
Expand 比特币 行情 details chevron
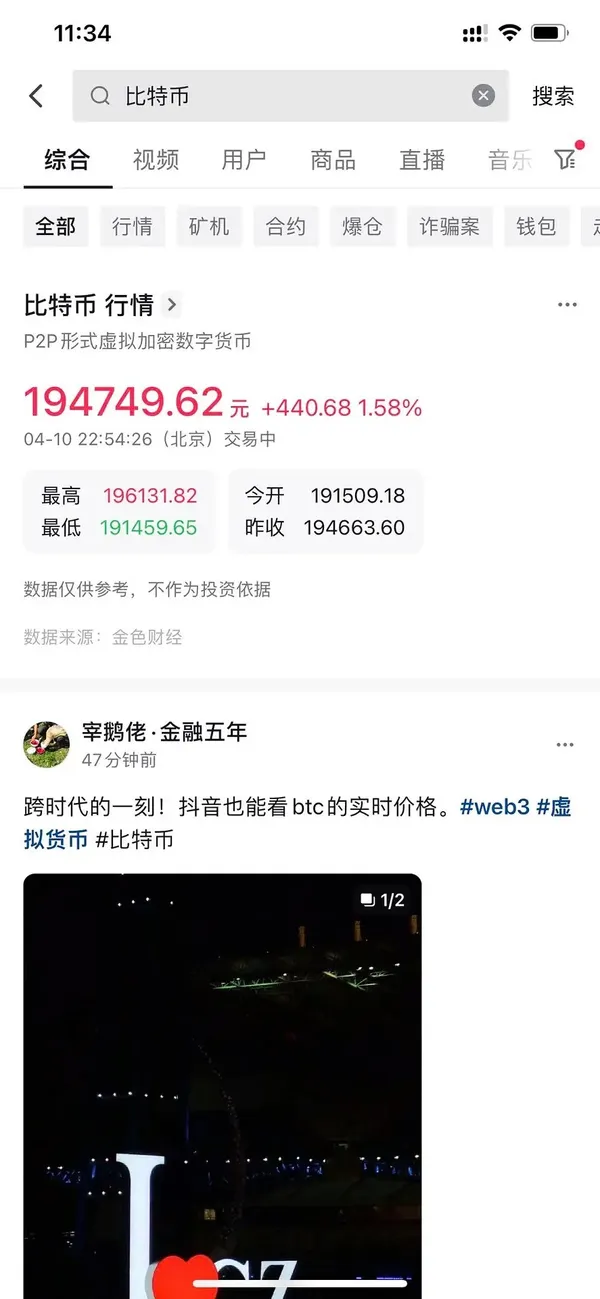[x=172, y=304]
